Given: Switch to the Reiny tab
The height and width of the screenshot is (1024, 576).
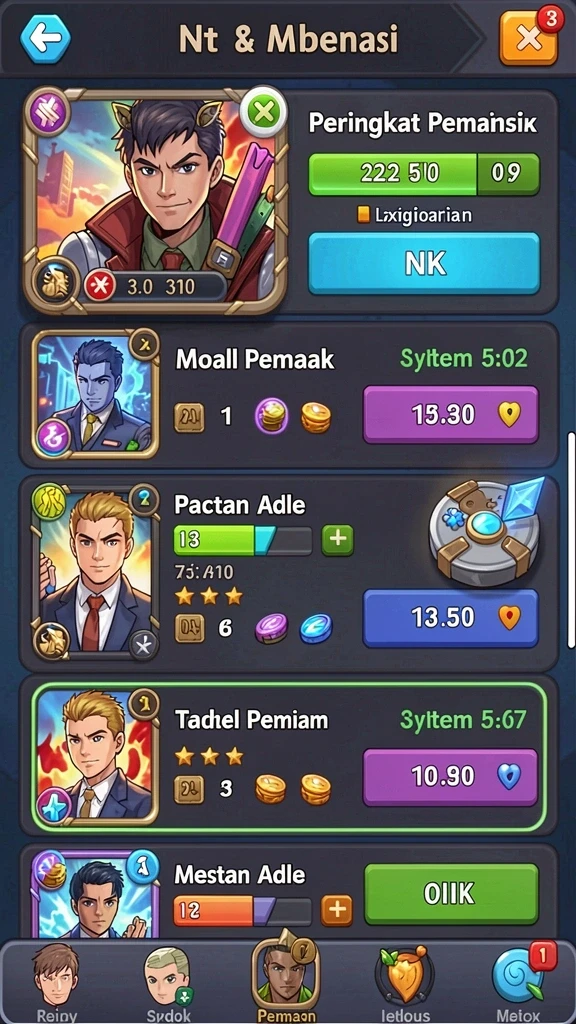Looking at the screenshot, I should point(56,982).
